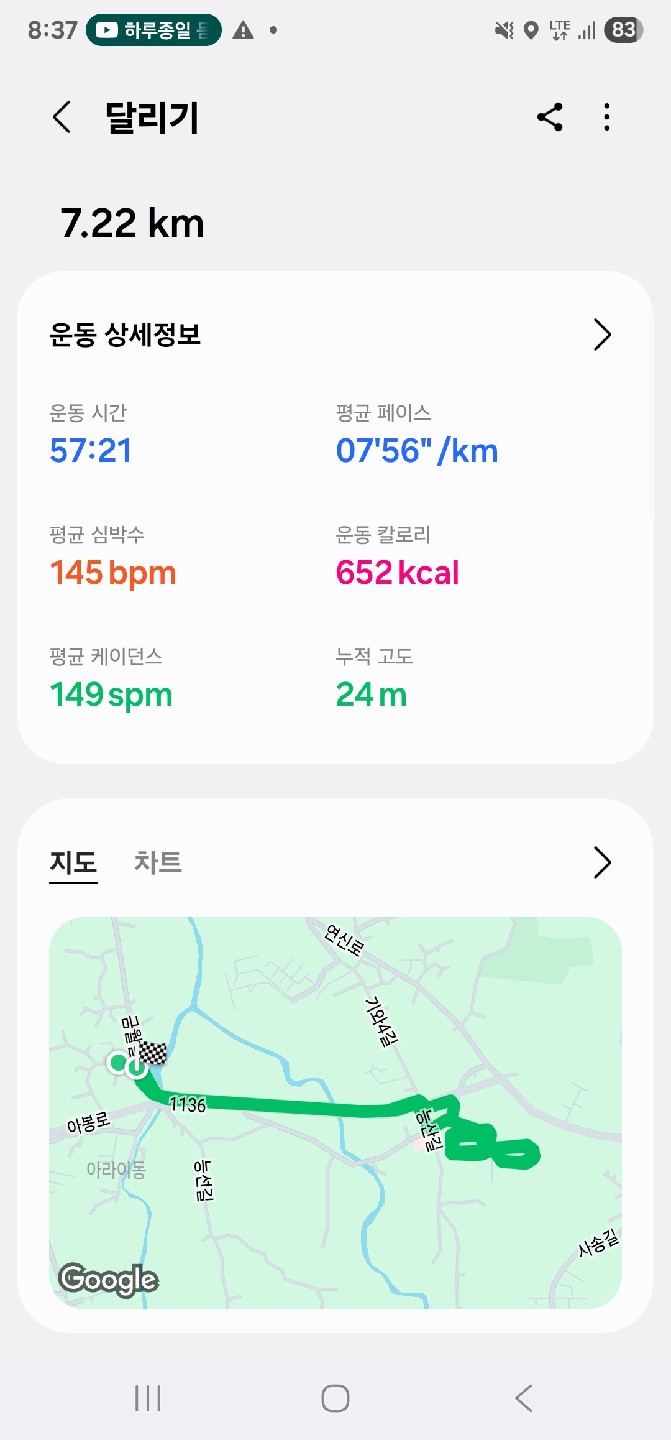Expand the map section with the arrow
This screenshot has height=1440, width=671.
click(602, 862)
